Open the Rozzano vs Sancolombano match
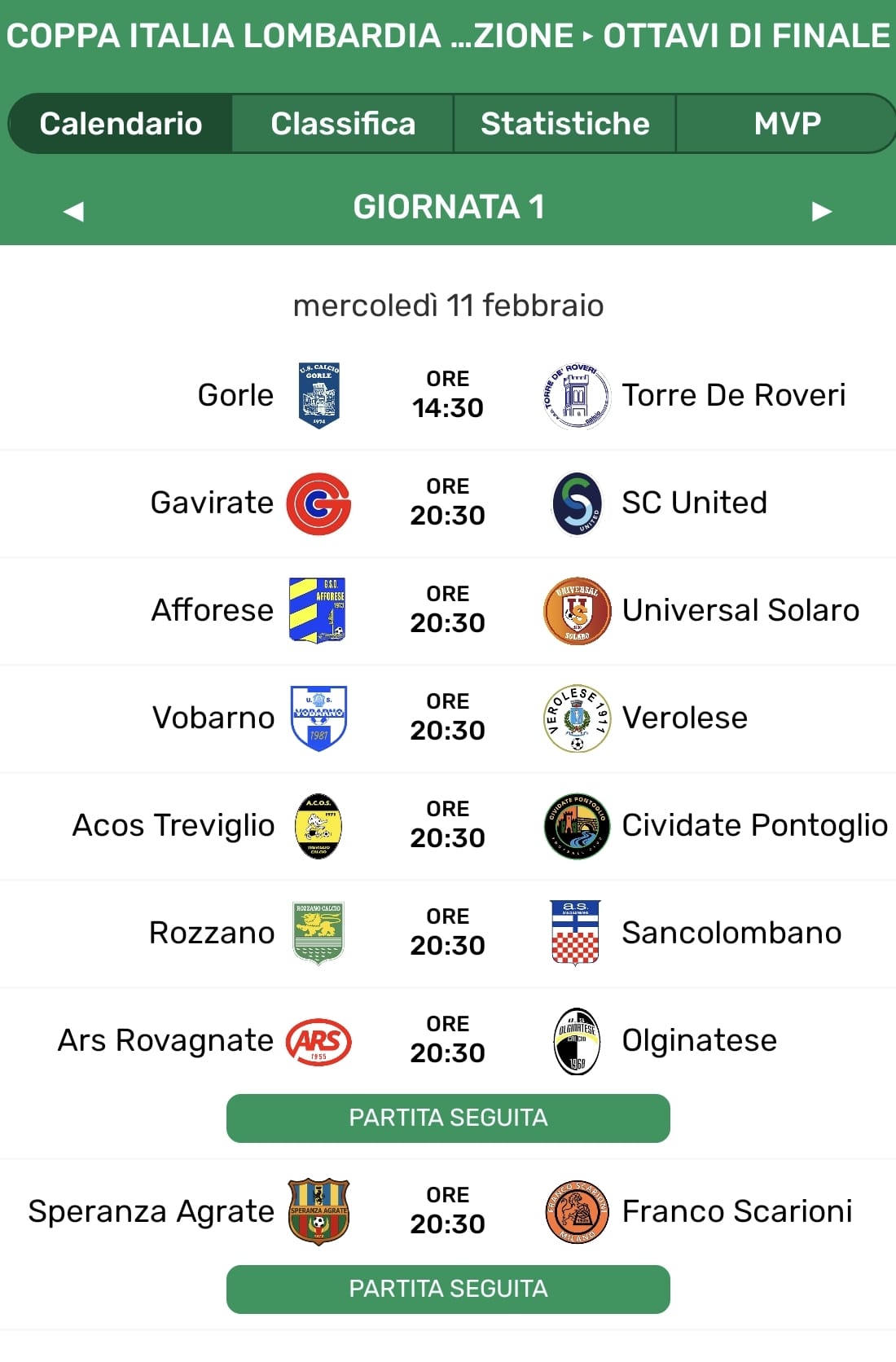The width and height of the screenshot is (896, 1362). pyautogui.click(x=448, y=933)
